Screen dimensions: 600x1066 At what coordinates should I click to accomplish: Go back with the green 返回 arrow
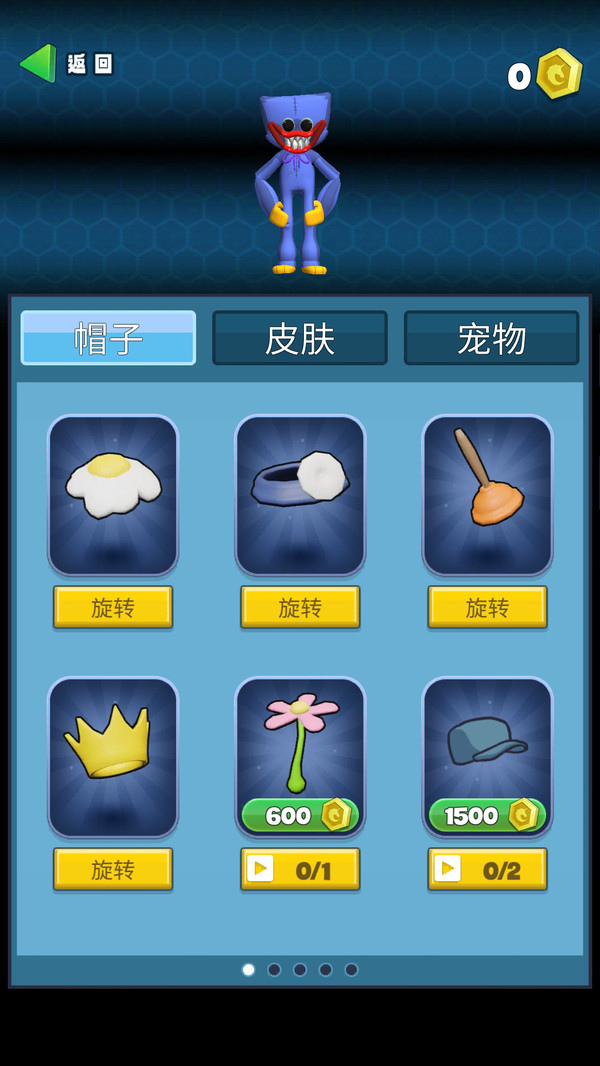(x=40, y=63)
